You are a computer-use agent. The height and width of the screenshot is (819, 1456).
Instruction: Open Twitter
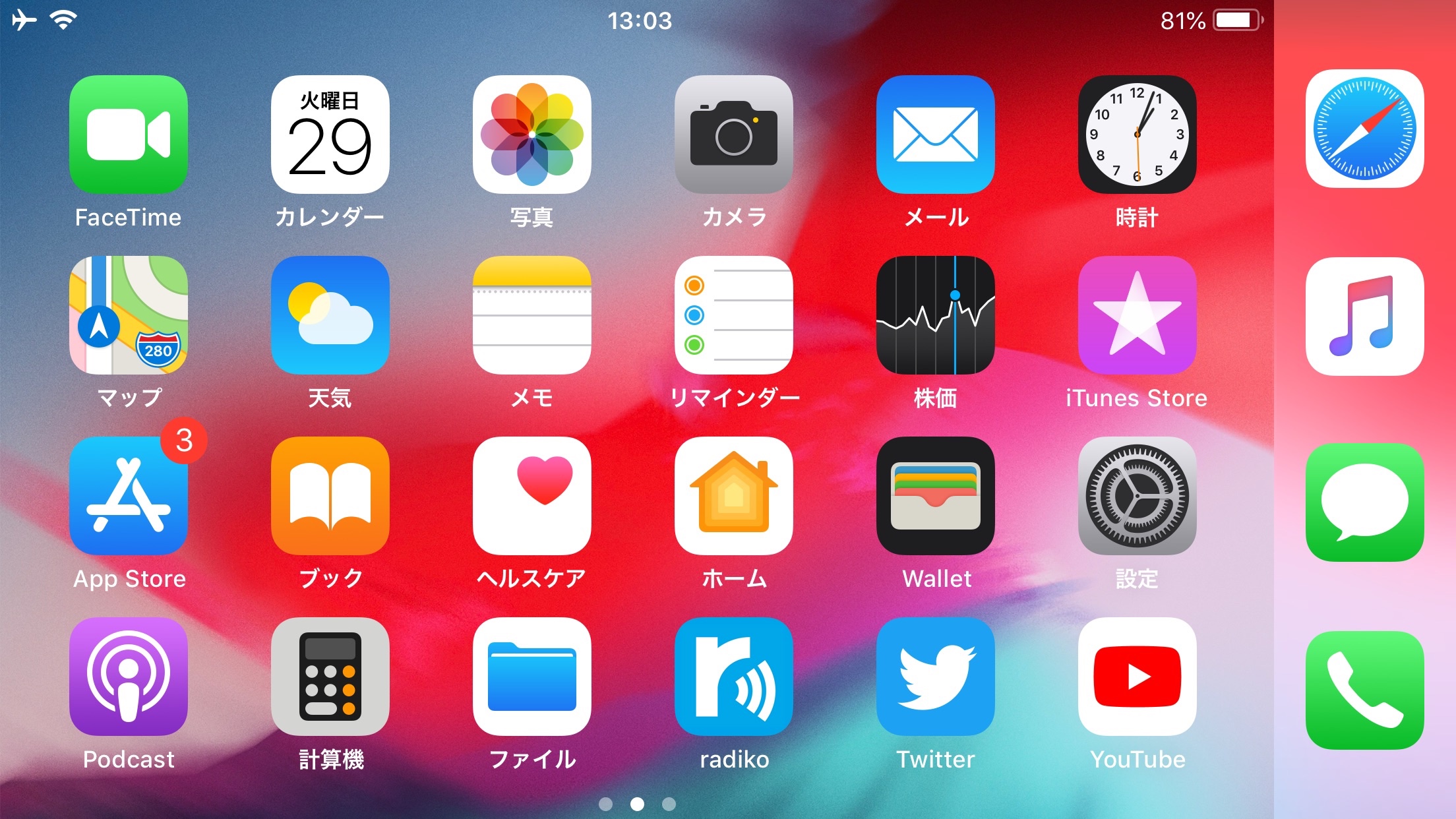pos(936,677)
